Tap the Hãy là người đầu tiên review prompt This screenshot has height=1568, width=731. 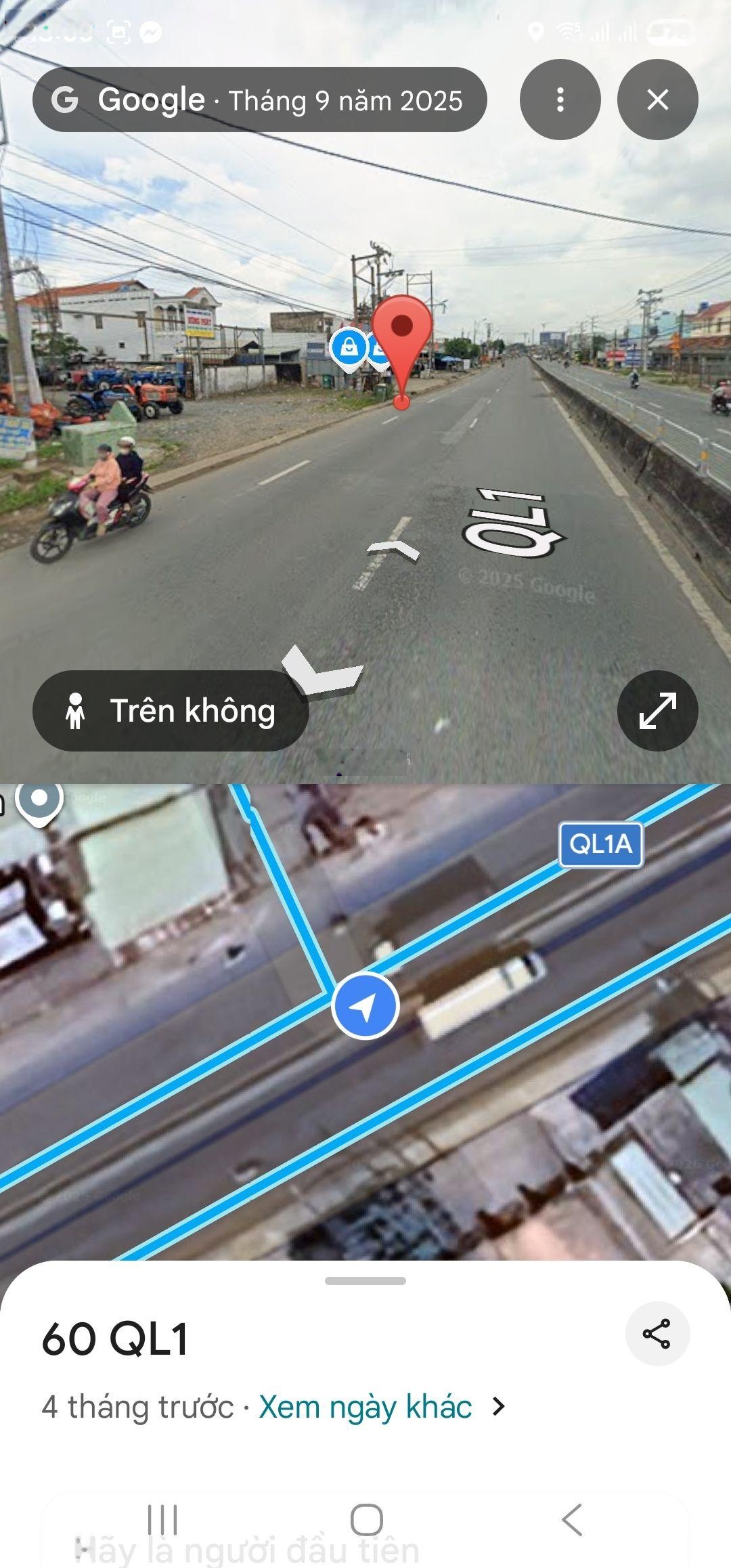[x=244, y=1550]
